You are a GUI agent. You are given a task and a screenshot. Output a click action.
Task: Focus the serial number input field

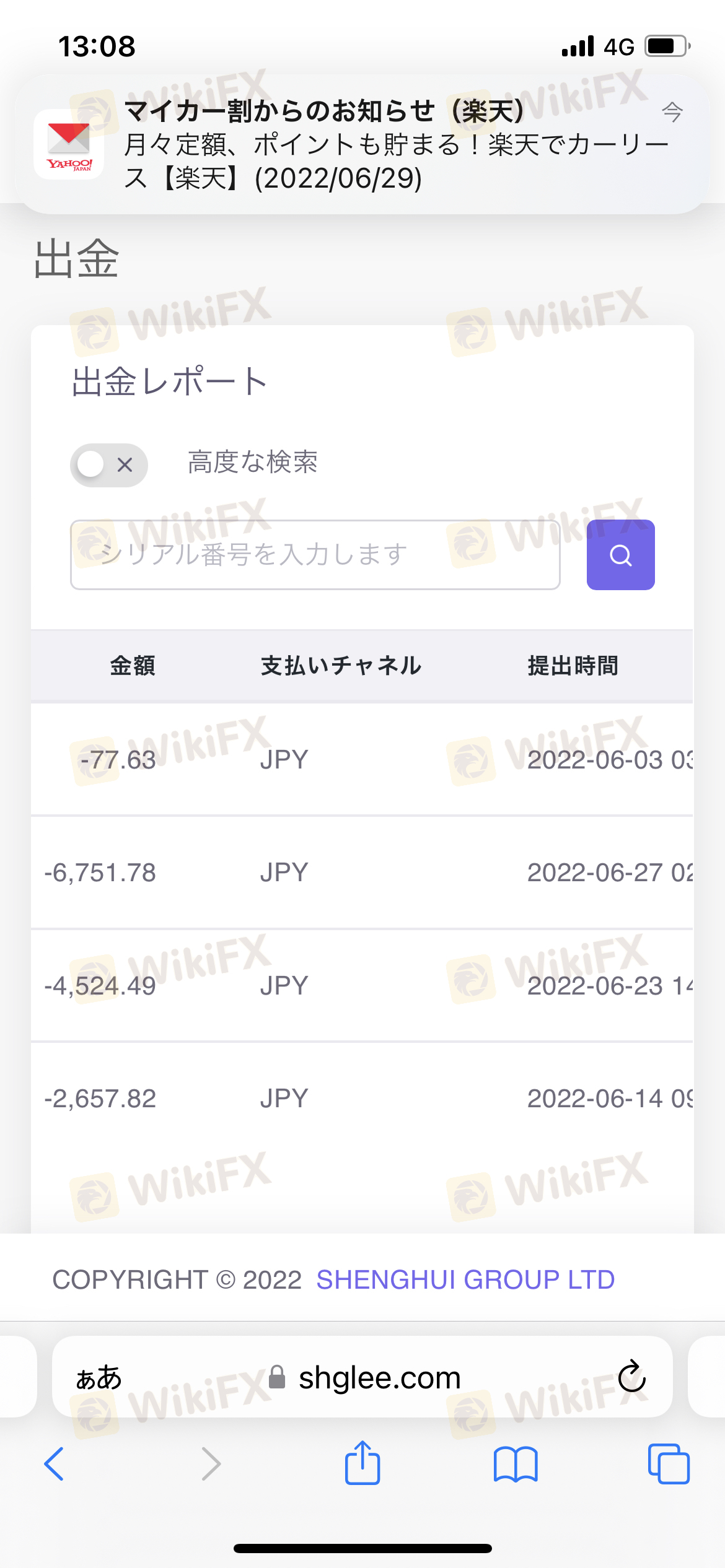tap(315, 555)
